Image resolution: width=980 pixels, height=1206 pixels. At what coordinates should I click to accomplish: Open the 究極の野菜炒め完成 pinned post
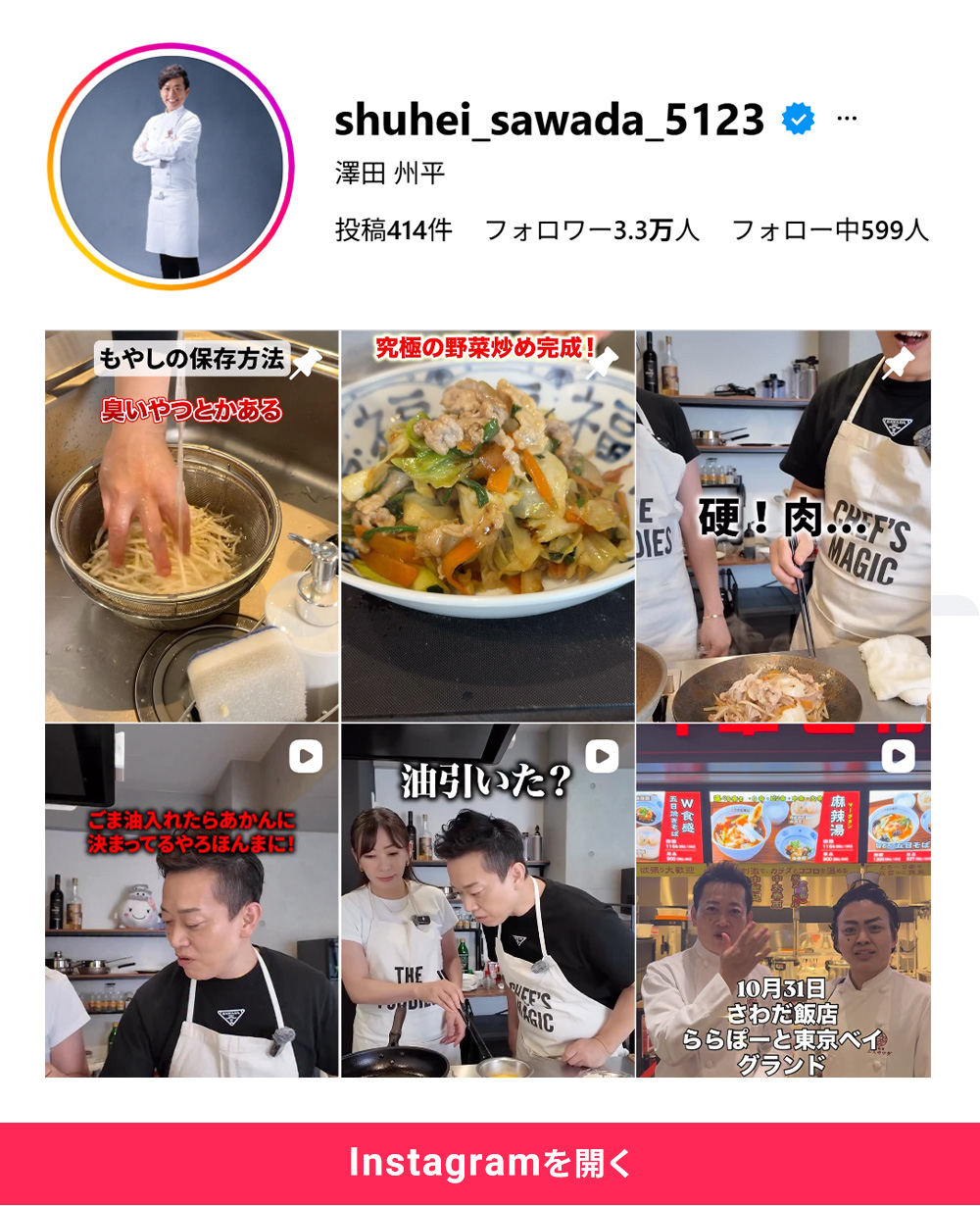[x=488, y=527]
